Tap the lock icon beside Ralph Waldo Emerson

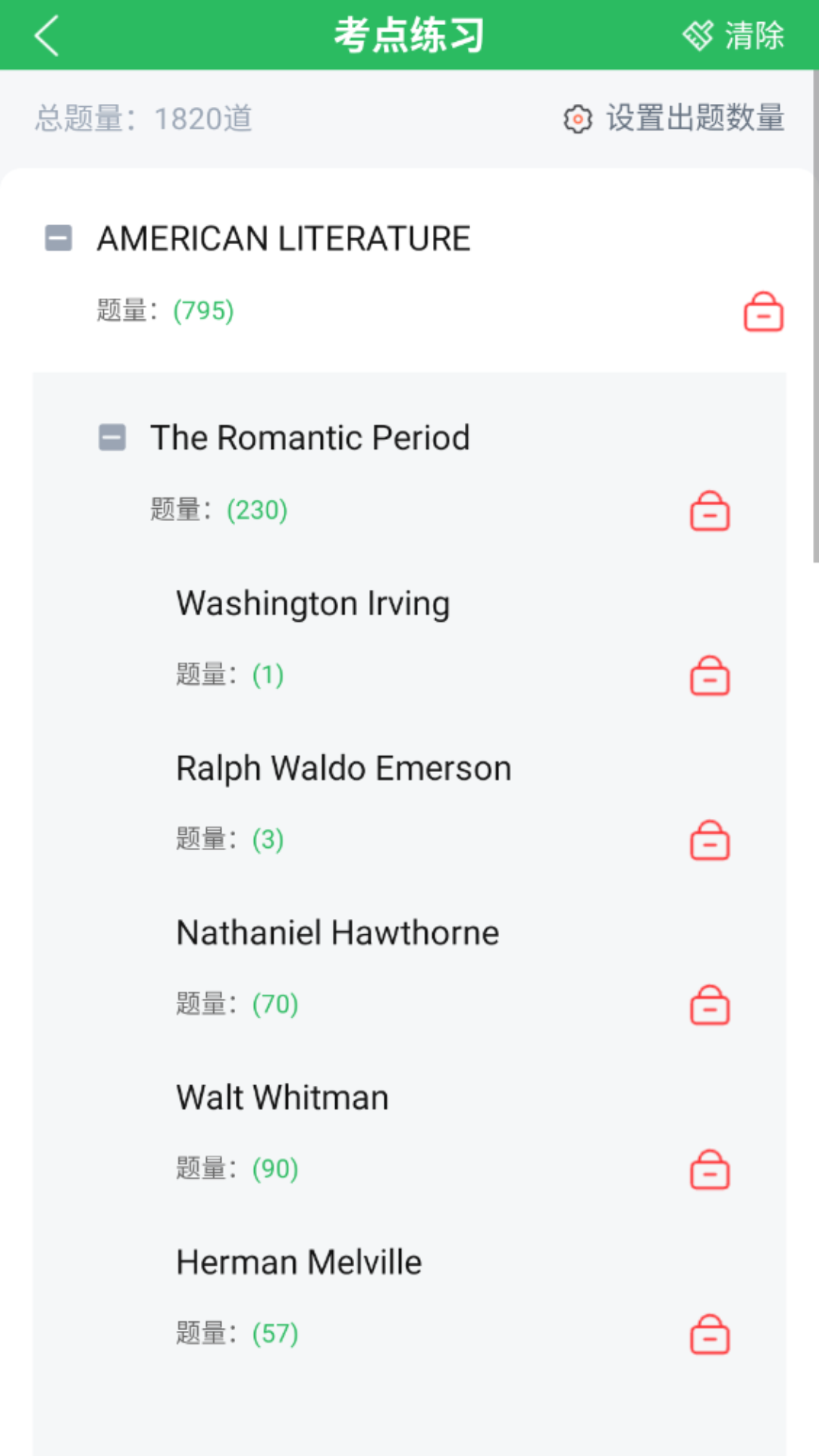tap(710, 840)
